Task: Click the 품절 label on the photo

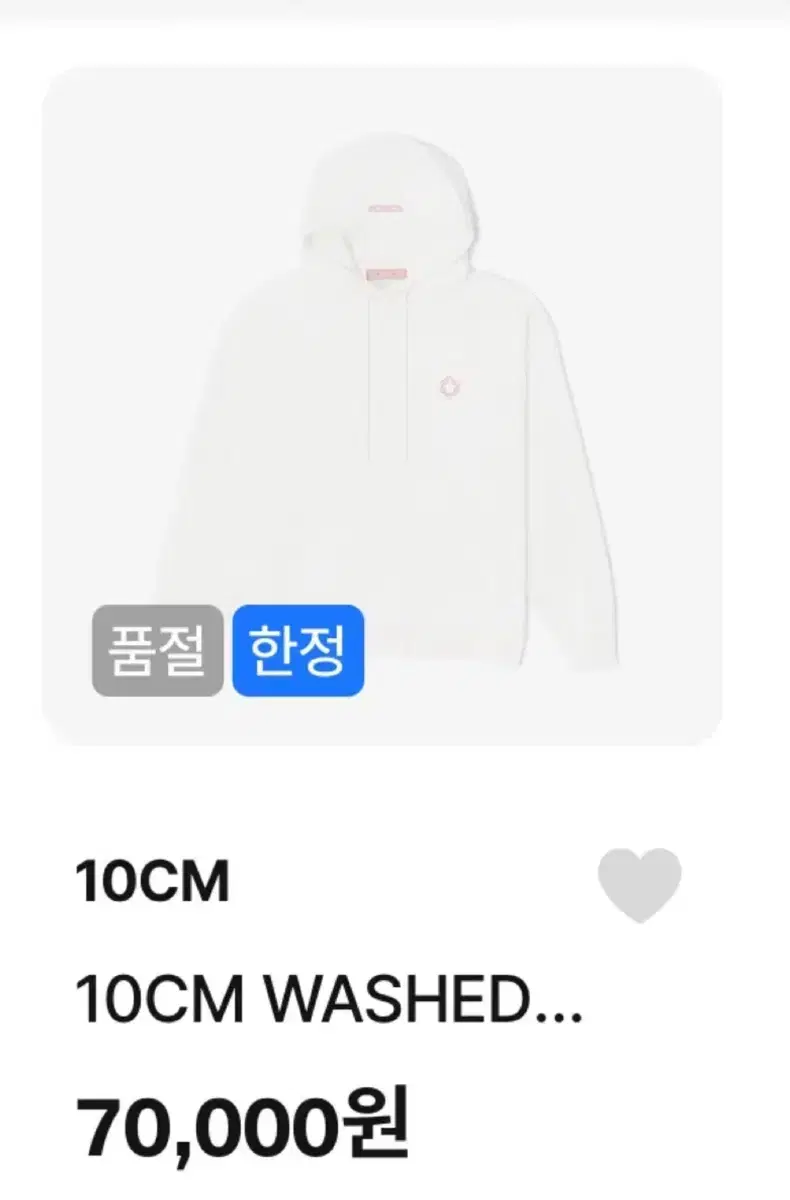Action: (155, 650)
